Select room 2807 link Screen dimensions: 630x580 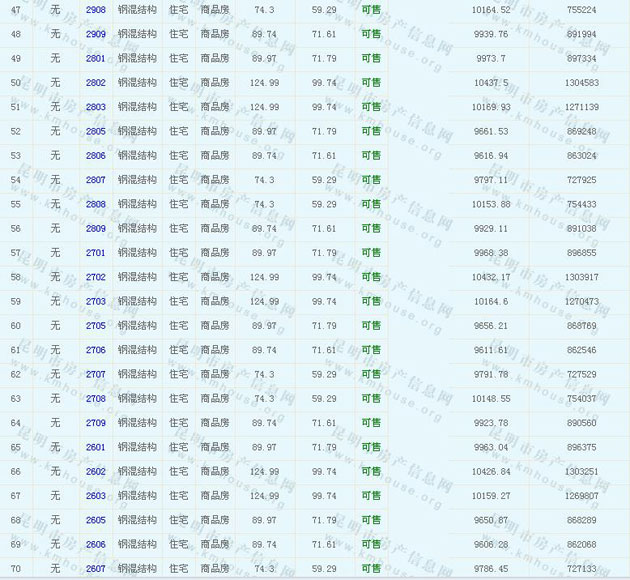96,180
